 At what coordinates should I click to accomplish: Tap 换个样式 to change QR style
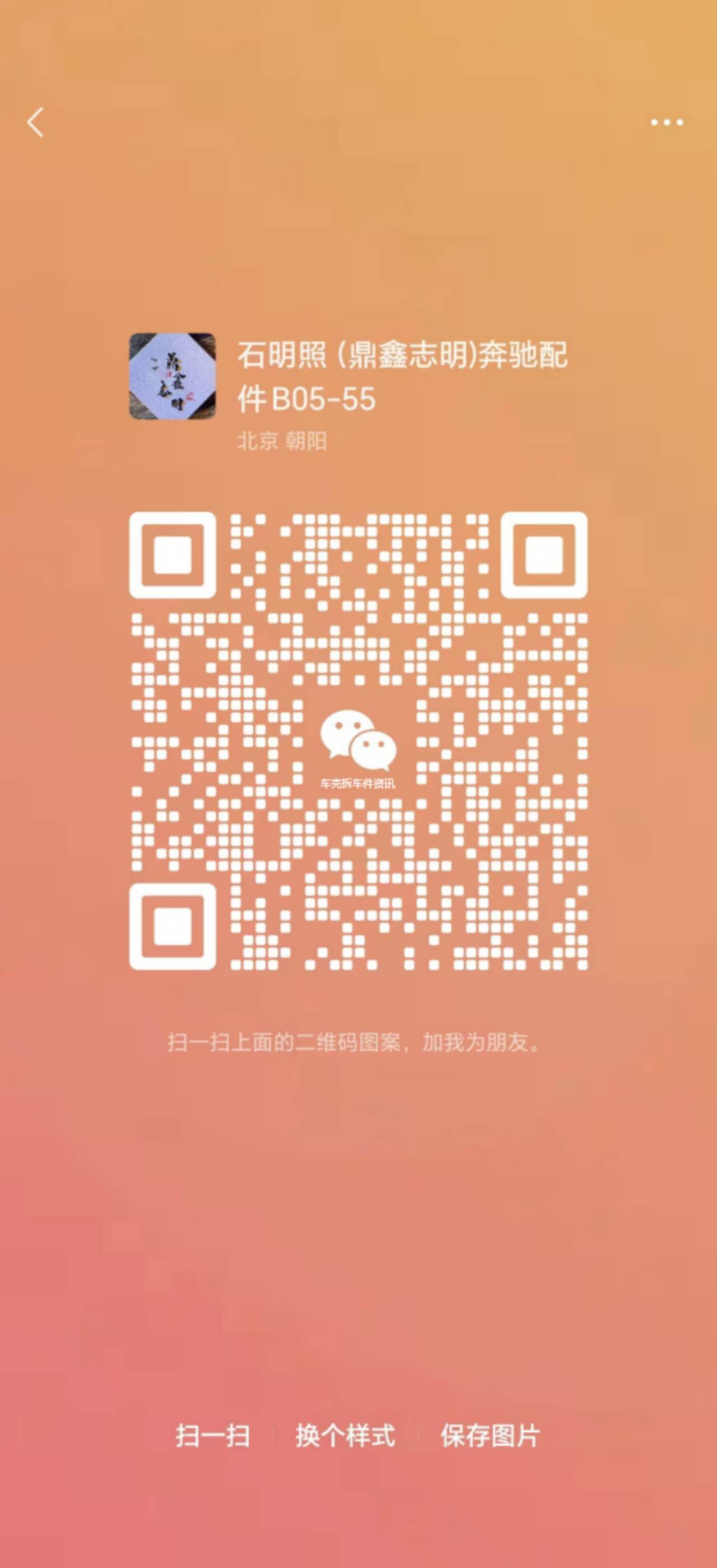(345, 1435)
